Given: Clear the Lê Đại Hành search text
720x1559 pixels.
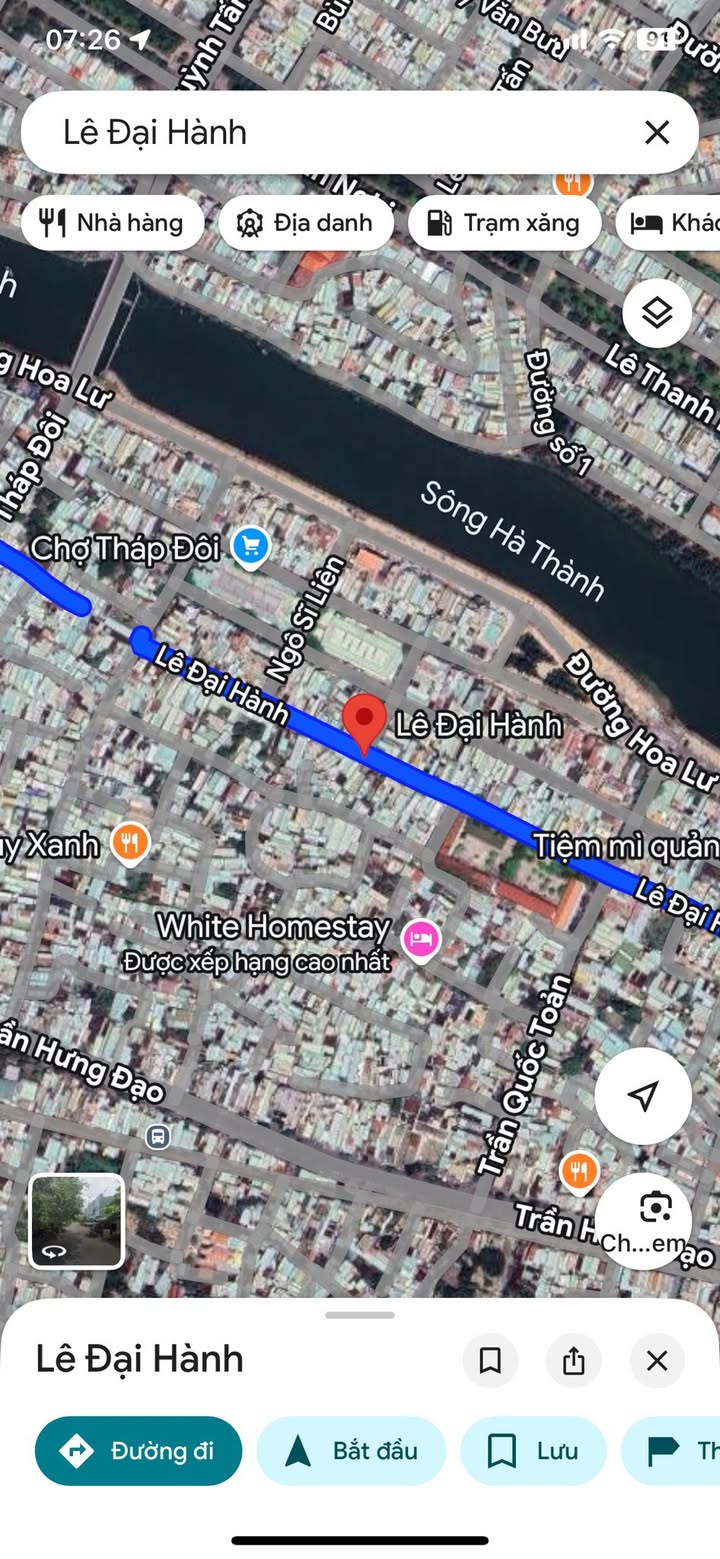Looking at the screenshot, I should point(657,132).
